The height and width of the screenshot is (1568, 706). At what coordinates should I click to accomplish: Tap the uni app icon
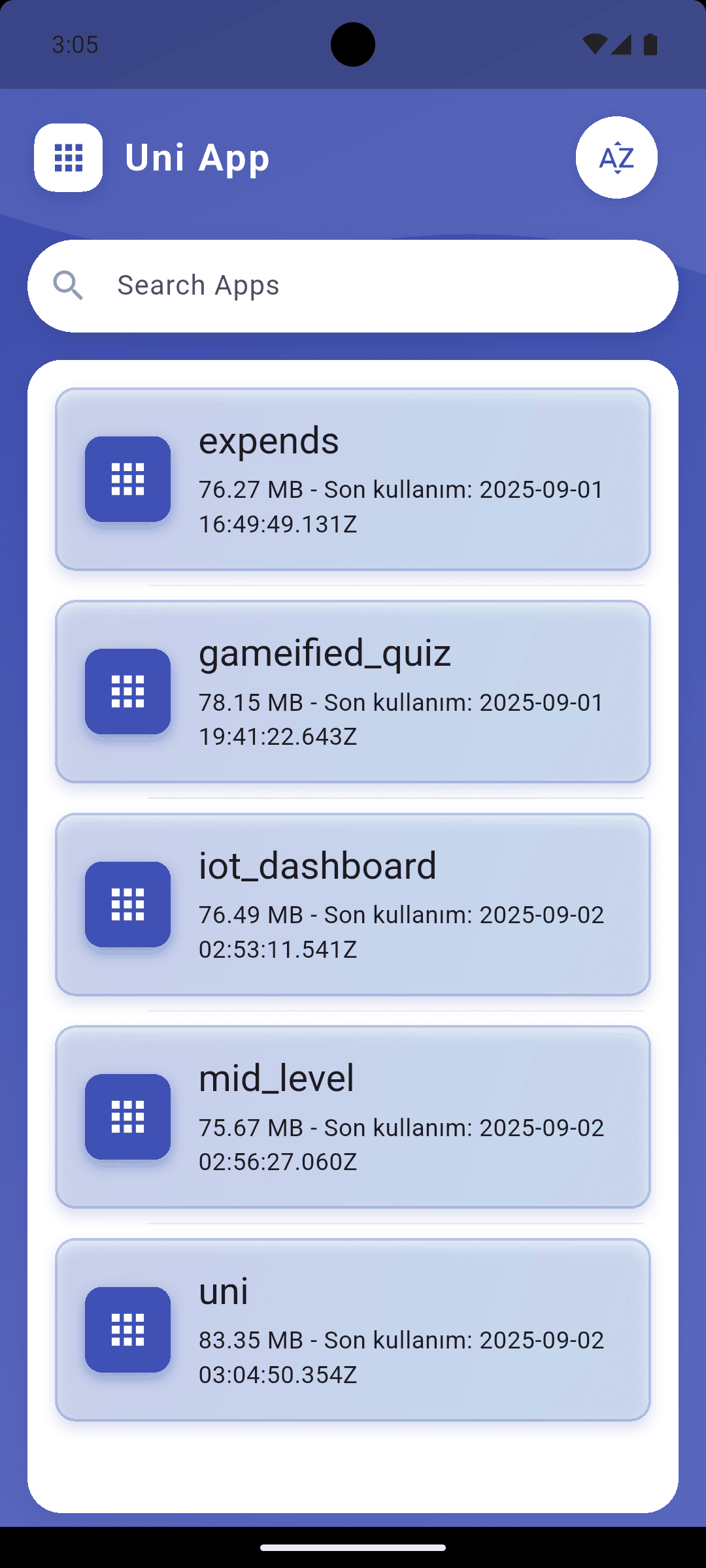tap(128, 1331)
